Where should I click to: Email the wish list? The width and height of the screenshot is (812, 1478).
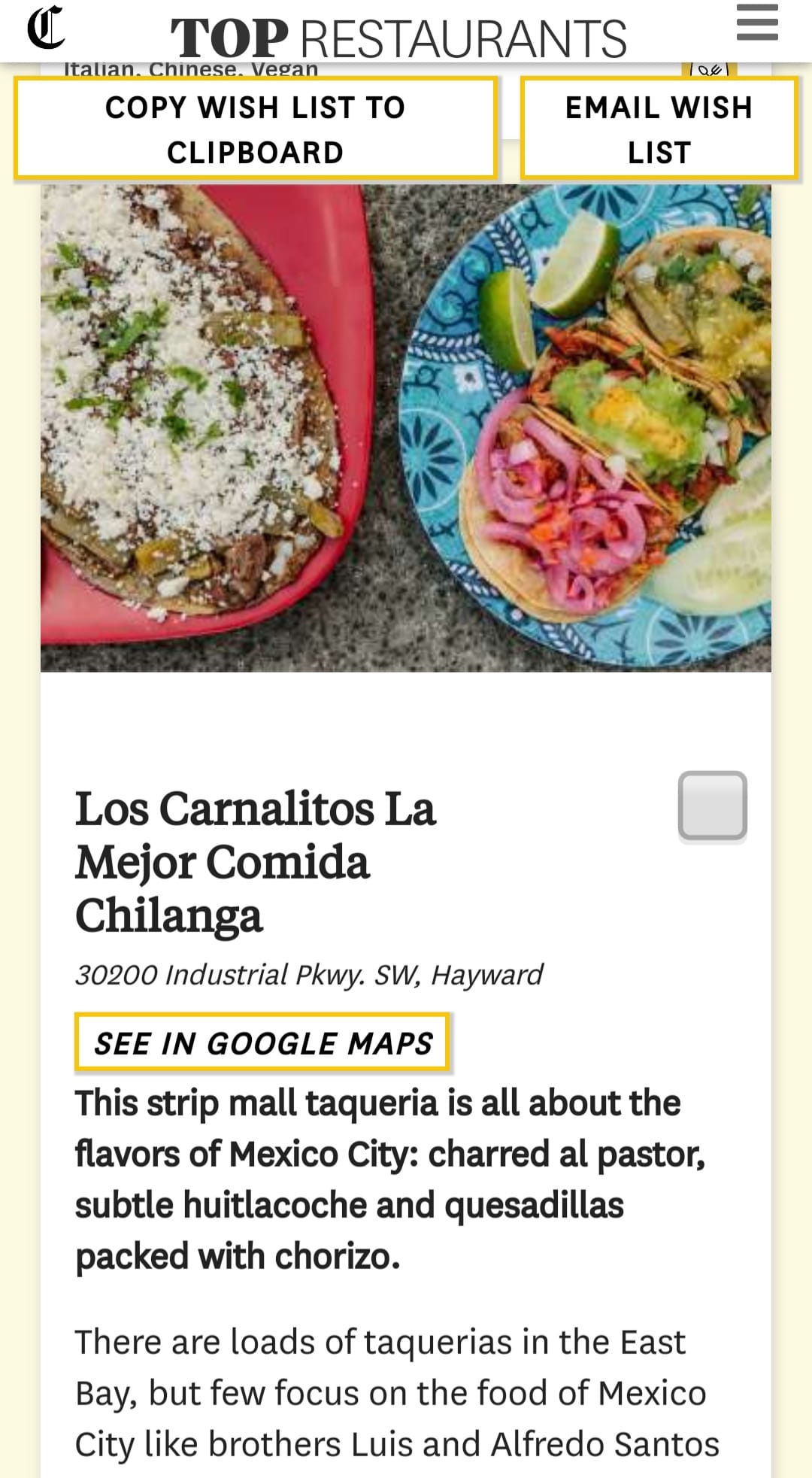click(659, 129)
